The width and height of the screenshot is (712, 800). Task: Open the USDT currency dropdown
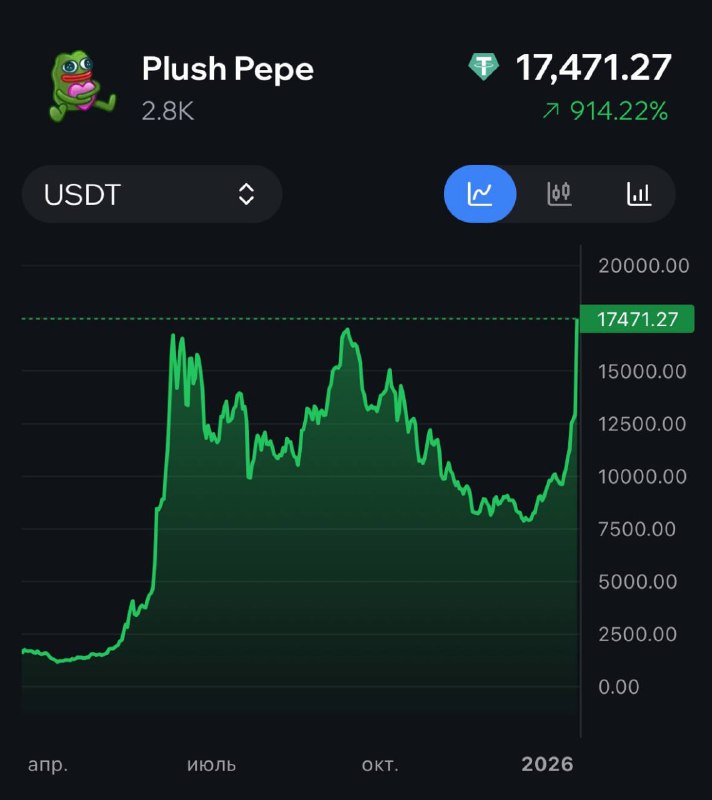[152, 194]
